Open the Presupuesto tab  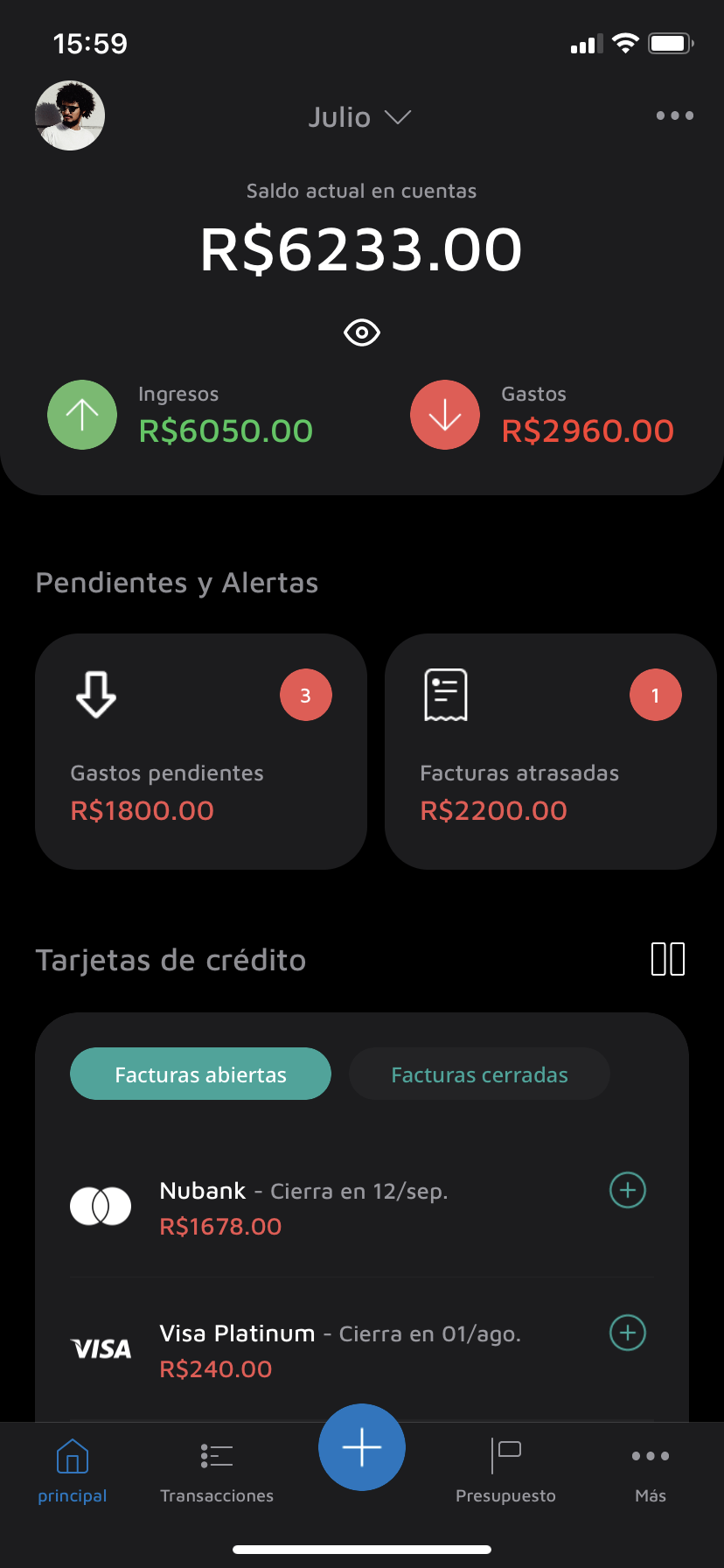[x=505, y=1472]
